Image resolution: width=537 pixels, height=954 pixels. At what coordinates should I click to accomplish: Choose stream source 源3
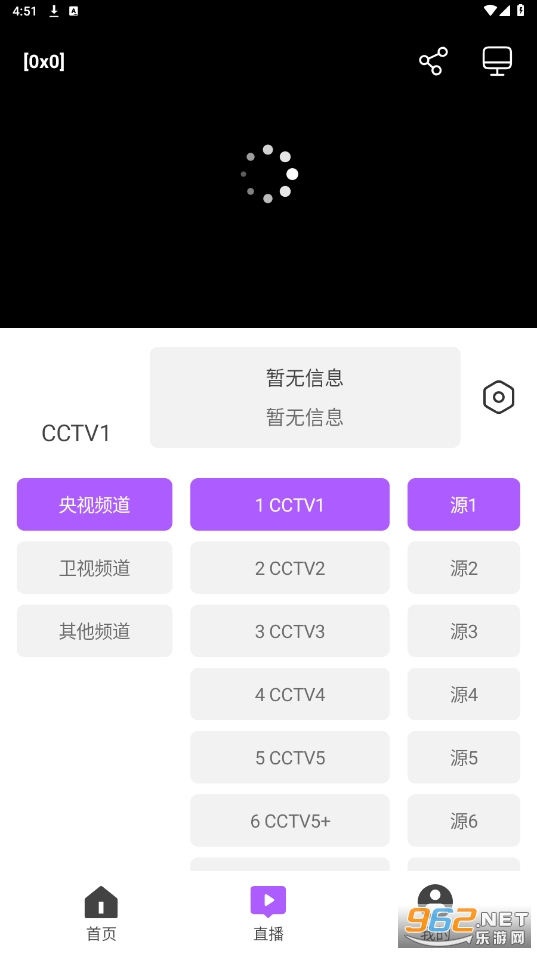click(x=463, y=631)
